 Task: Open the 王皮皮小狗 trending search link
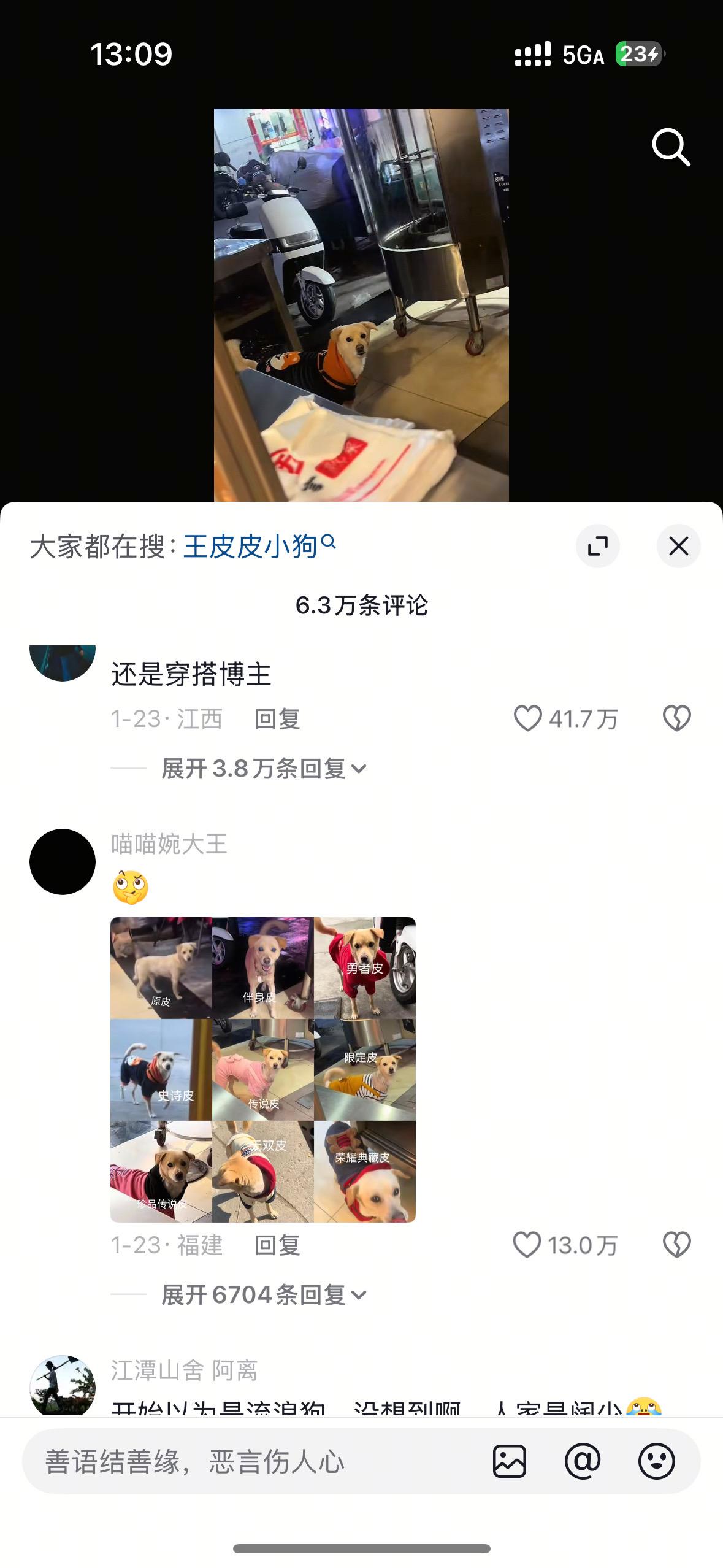click(251, 546)
